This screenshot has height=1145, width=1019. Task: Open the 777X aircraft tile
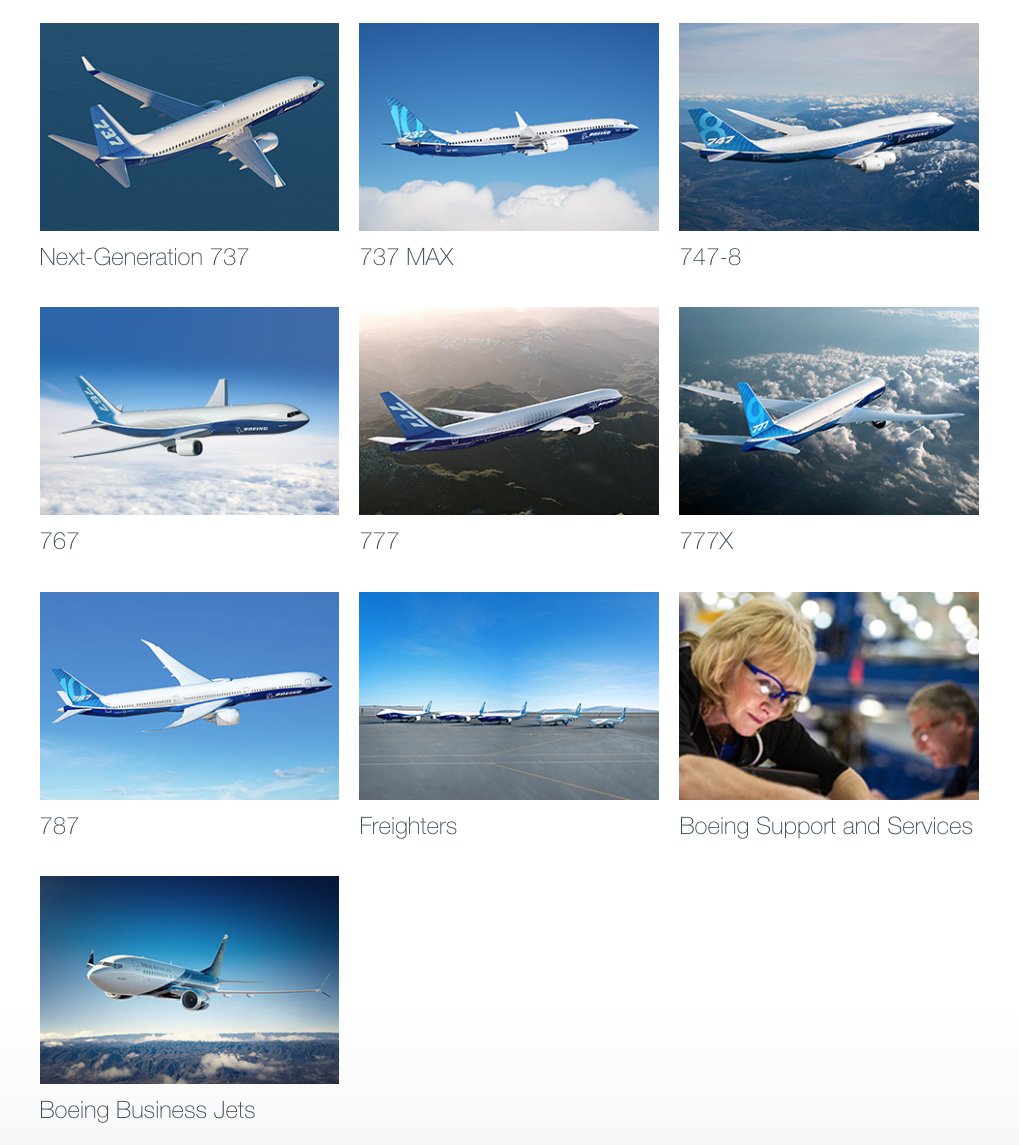pos(828,411)
